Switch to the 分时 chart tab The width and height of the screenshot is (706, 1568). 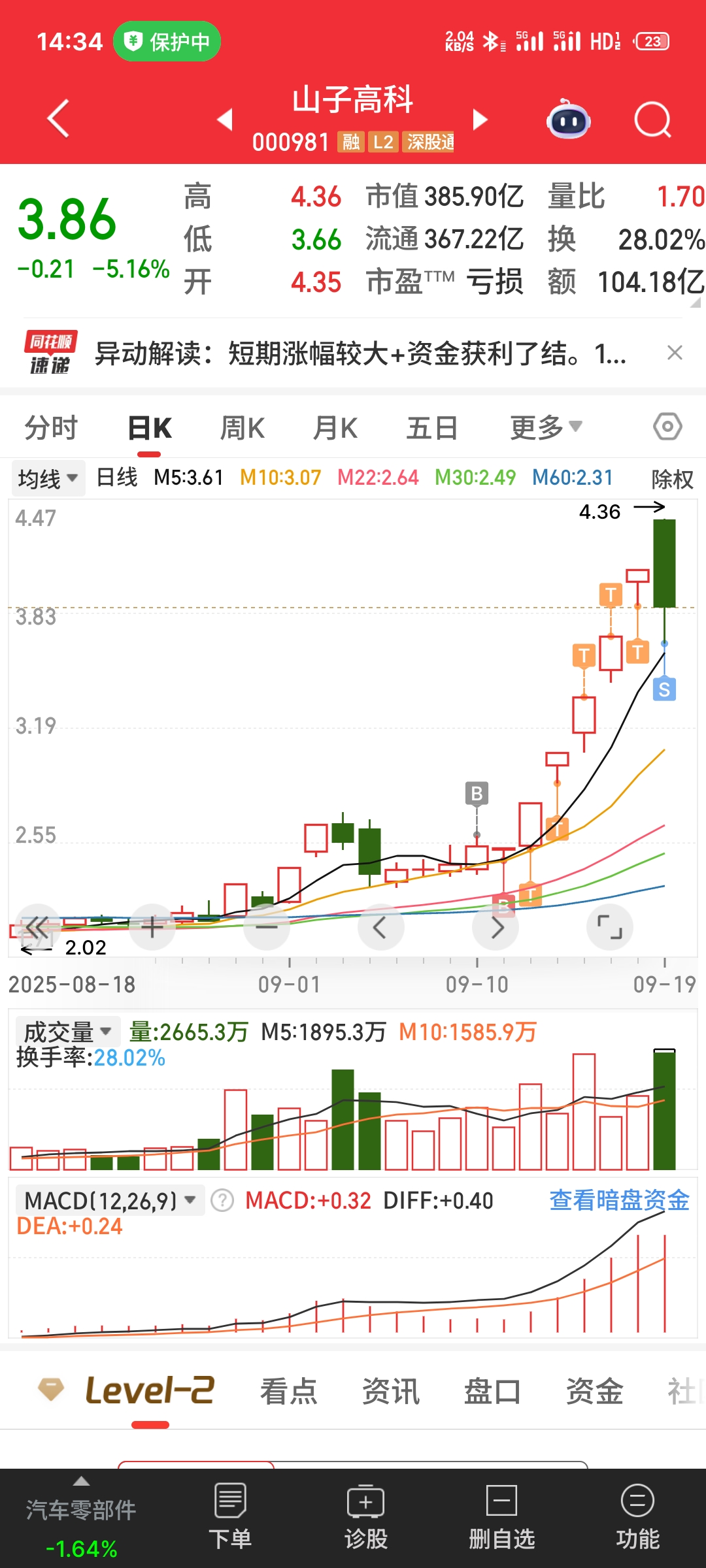(51, 429)
